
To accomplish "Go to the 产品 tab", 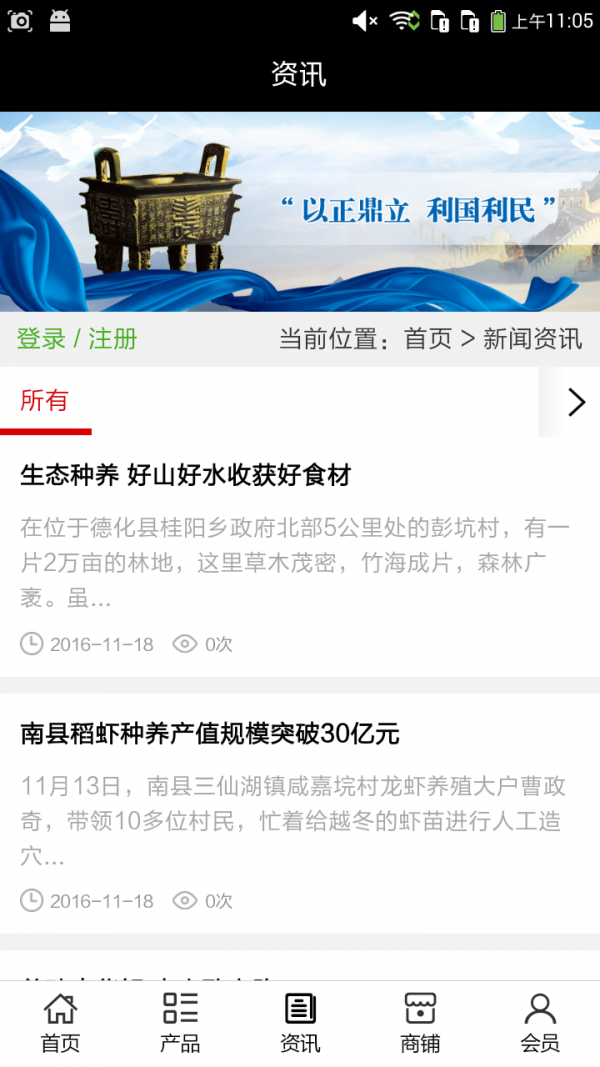I will (x=180, y=1023).
